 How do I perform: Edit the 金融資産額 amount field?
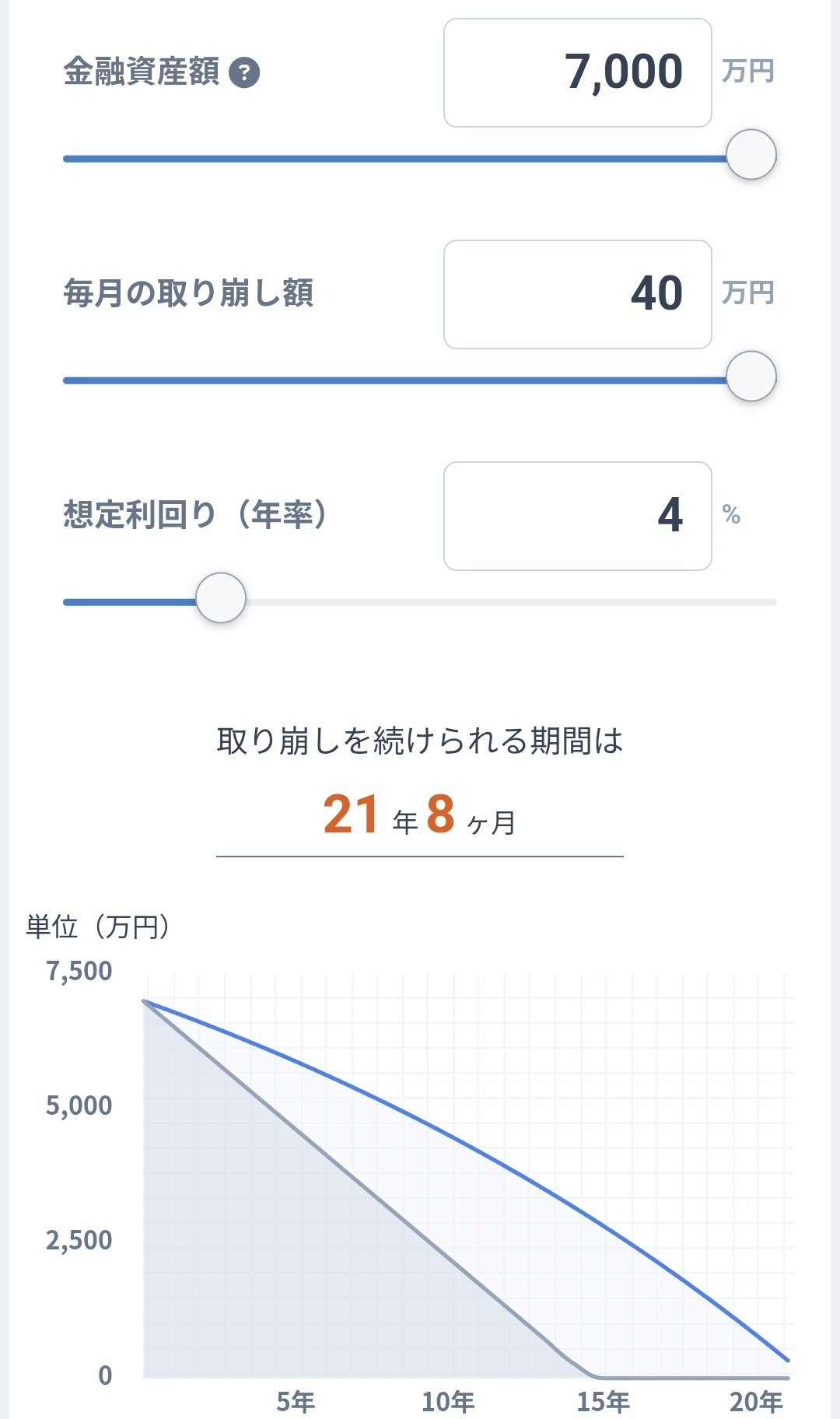[577, 73]
